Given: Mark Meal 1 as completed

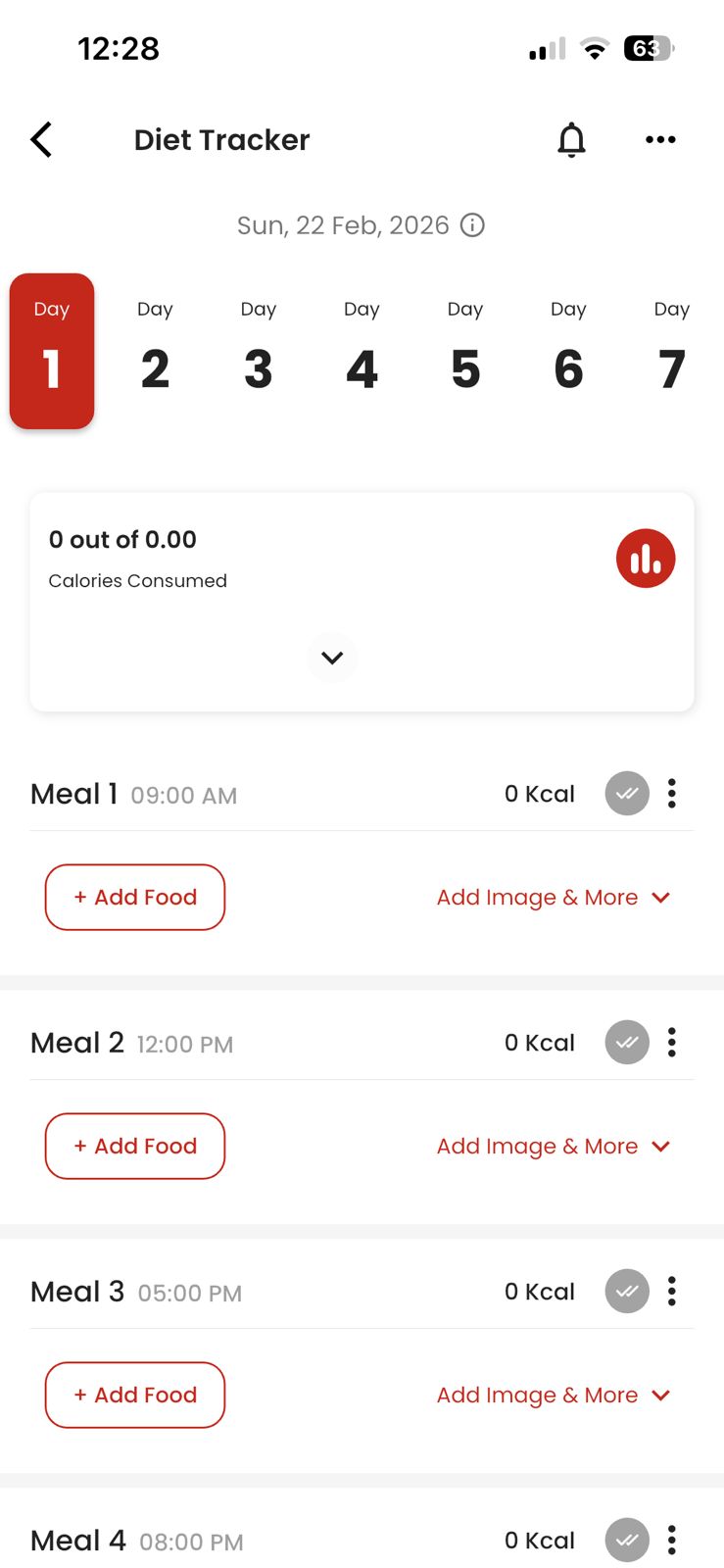Looking at the screenshot, I should point(627,794).
